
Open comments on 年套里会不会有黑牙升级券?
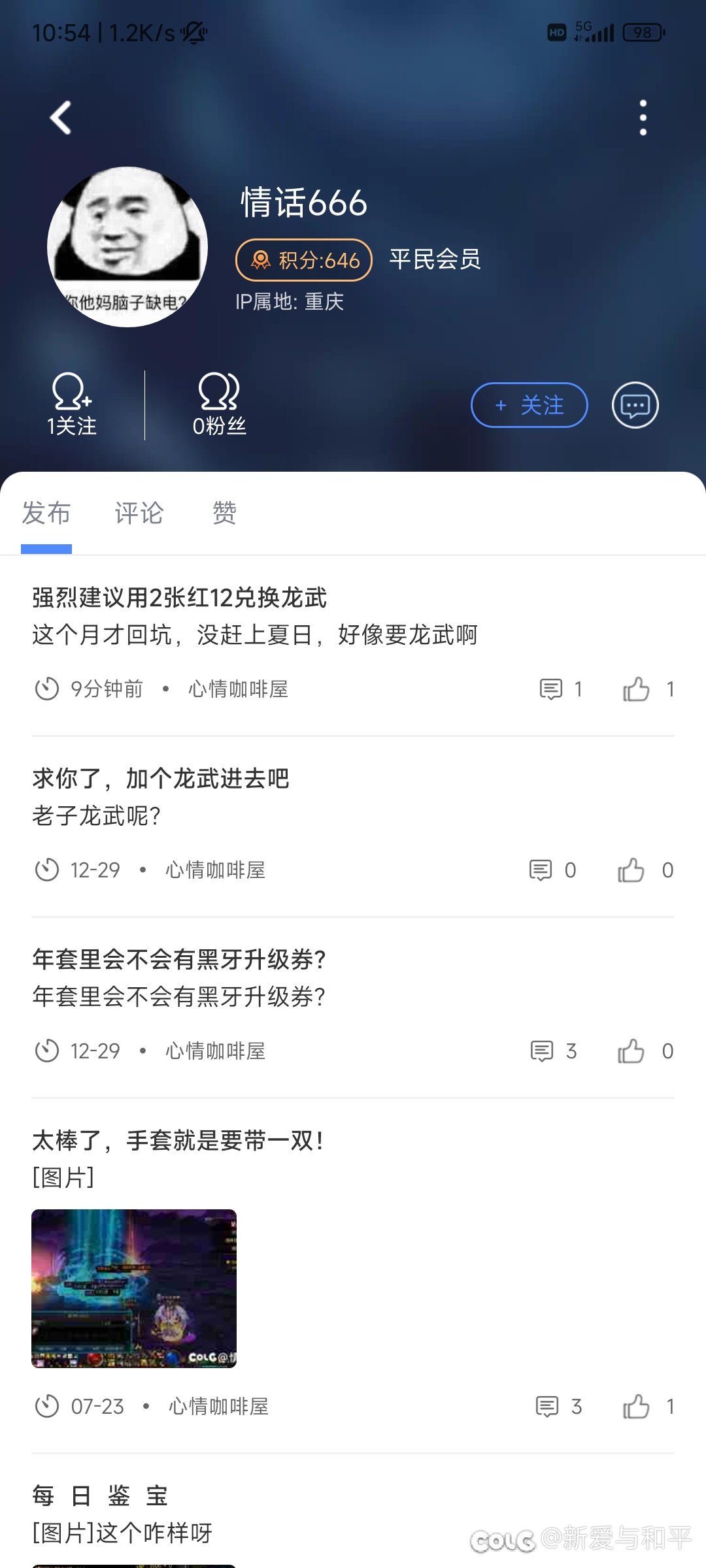(x=543, y=1051)
